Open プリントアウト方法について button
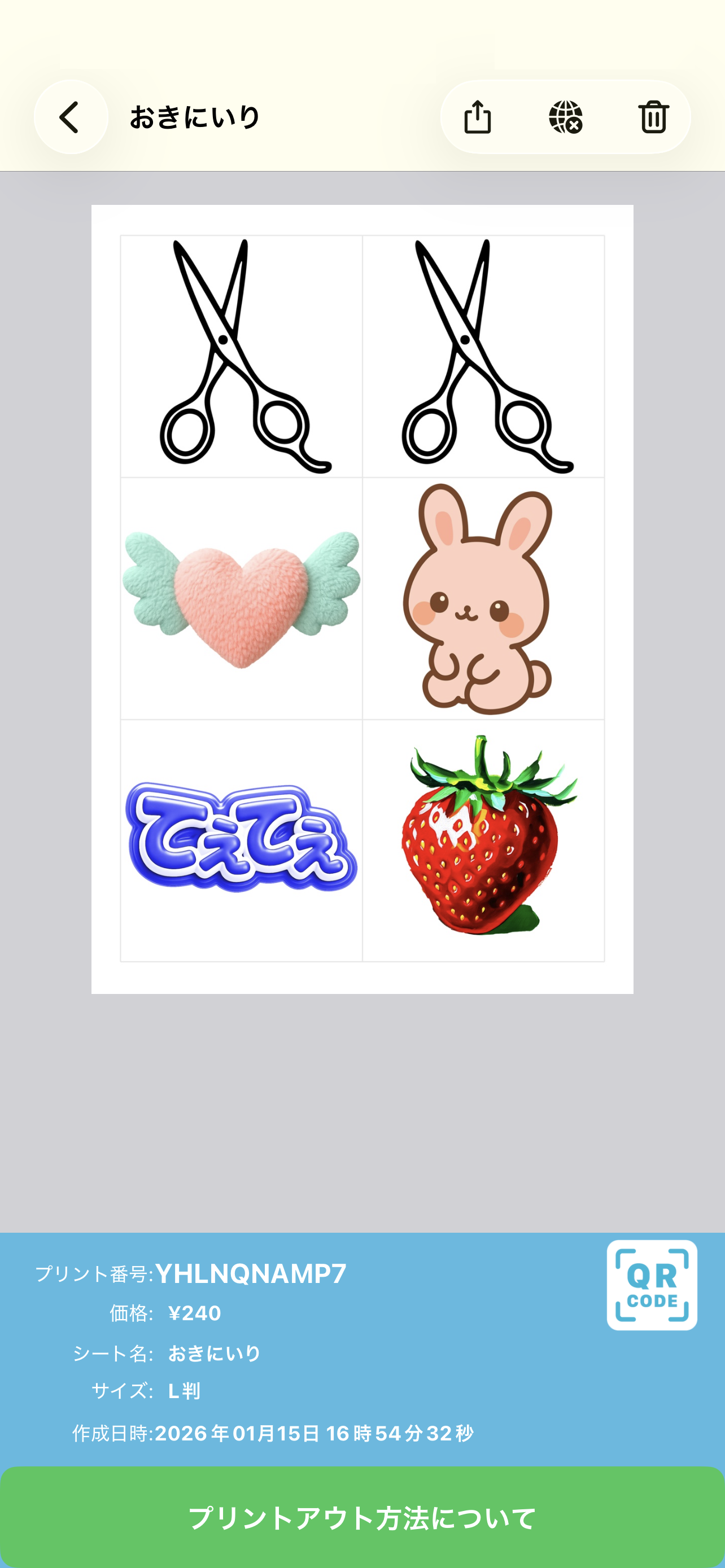 362,1517
